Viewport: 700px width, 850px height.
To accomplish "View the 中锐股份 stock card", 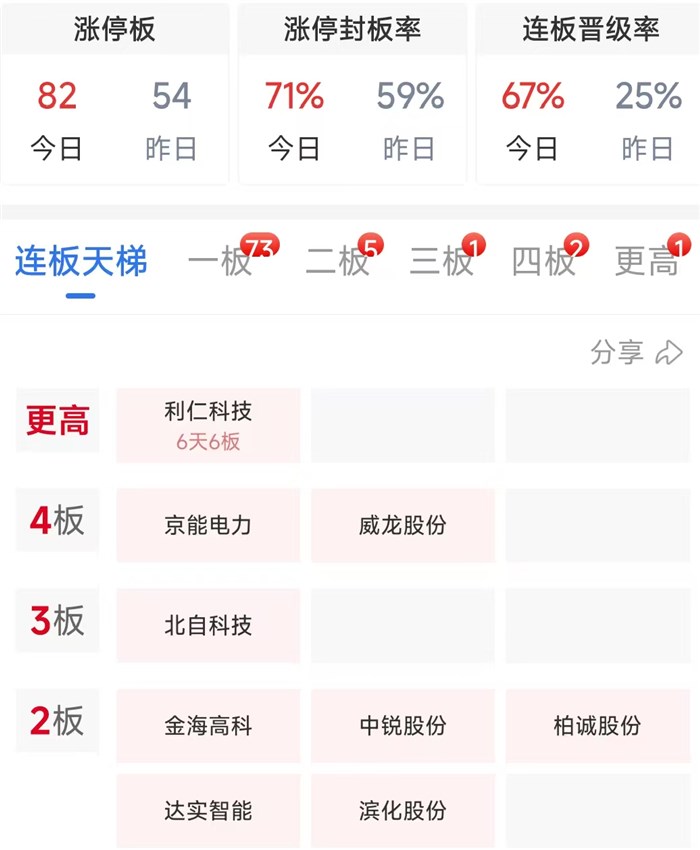I will pos(403,726).
